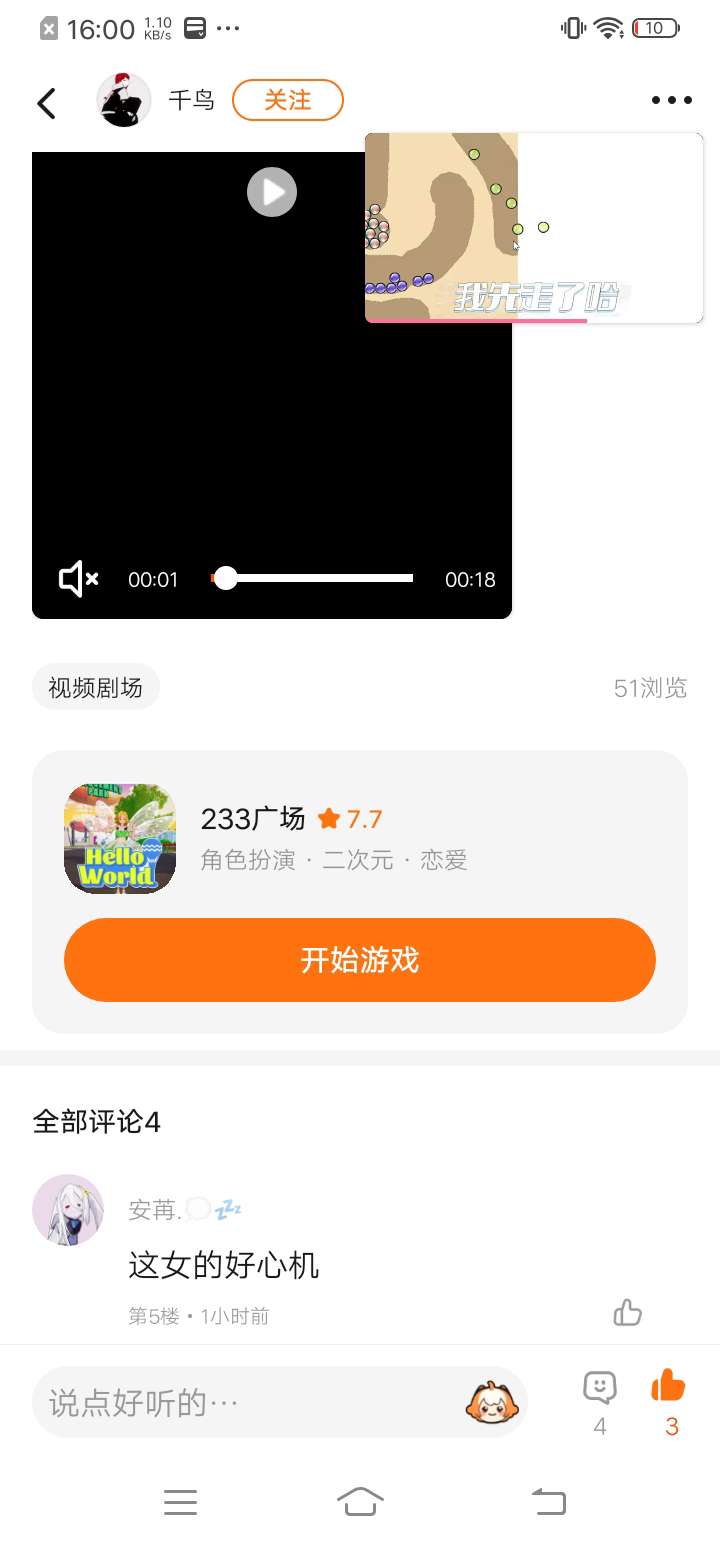Open the 视频剧场 tag
This screenshot has height=1544, width=720.
click(x=96, y=687)
